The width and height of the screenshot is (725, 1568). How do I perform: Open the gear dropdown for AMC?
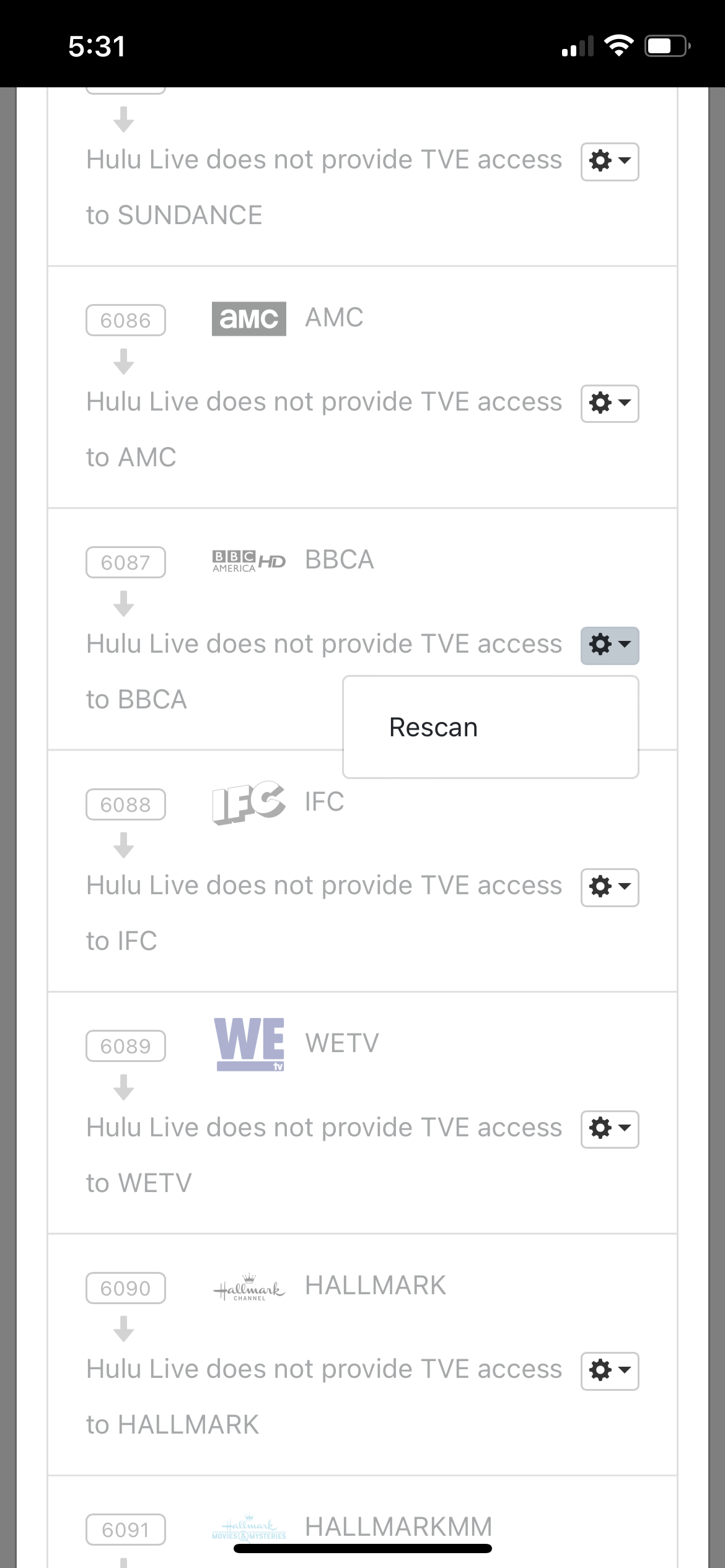(609, 404)
